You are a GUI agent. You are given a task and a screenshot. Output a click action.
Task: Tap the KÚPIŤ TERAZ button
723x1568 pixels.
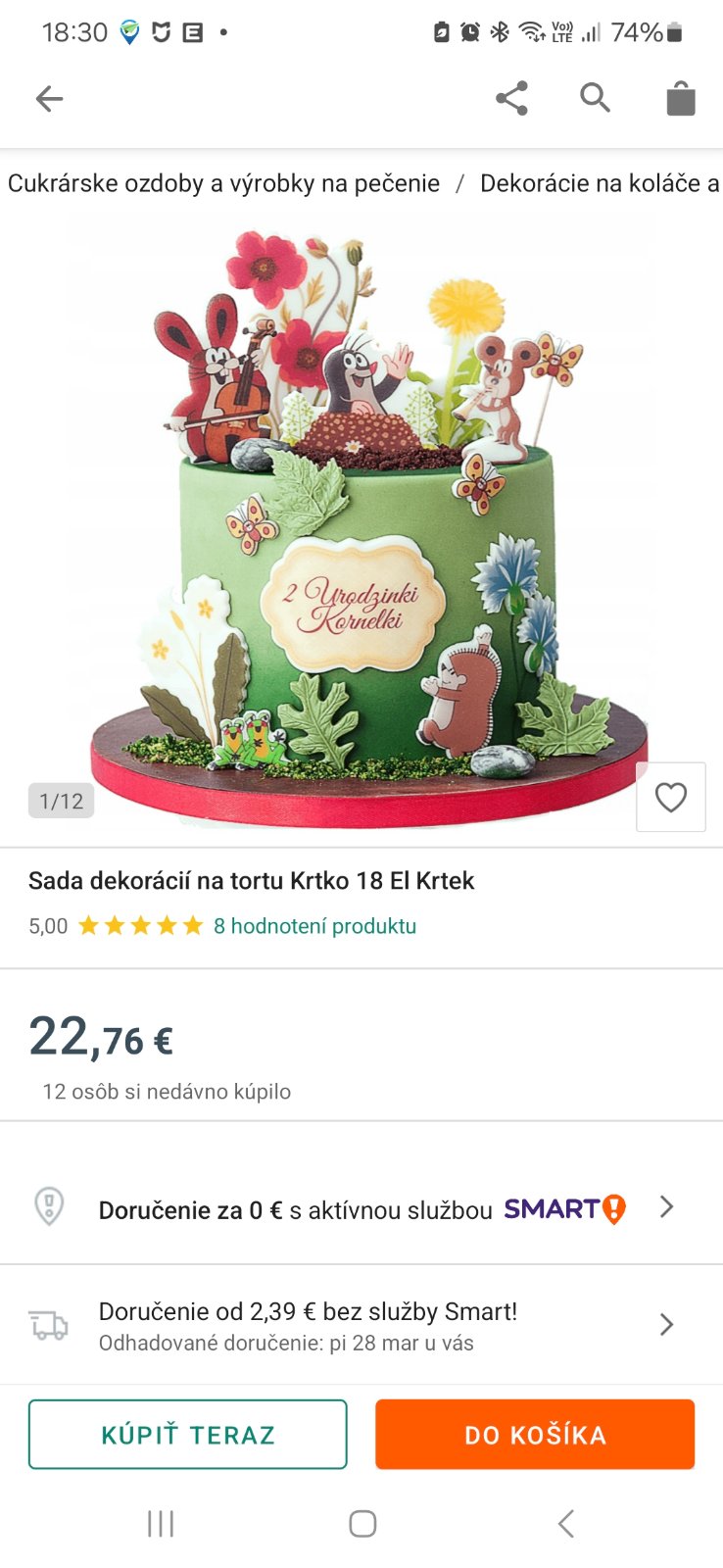(x=188, y=1435)
